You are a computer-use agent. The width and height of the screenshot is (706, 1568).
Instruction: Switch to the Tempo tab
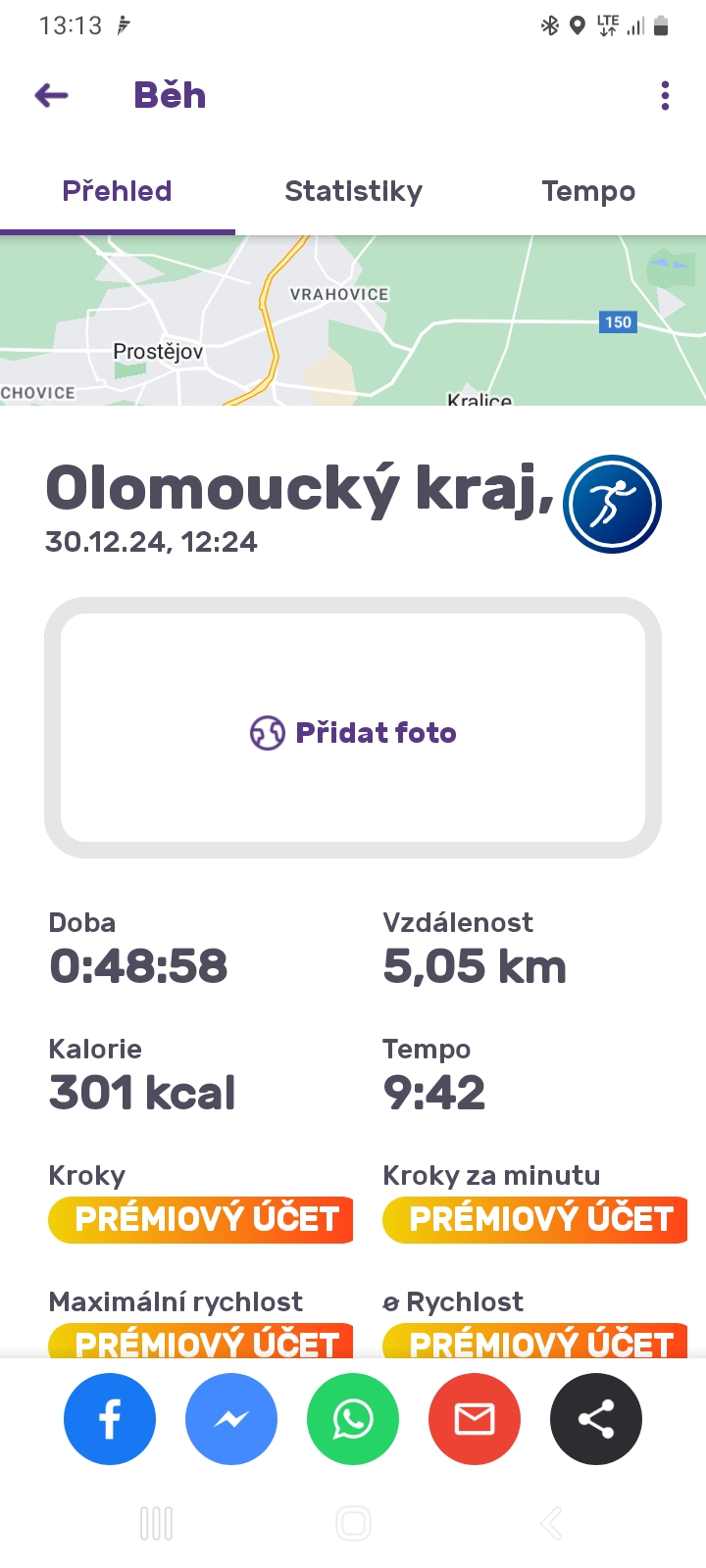(x=588, y=191)
